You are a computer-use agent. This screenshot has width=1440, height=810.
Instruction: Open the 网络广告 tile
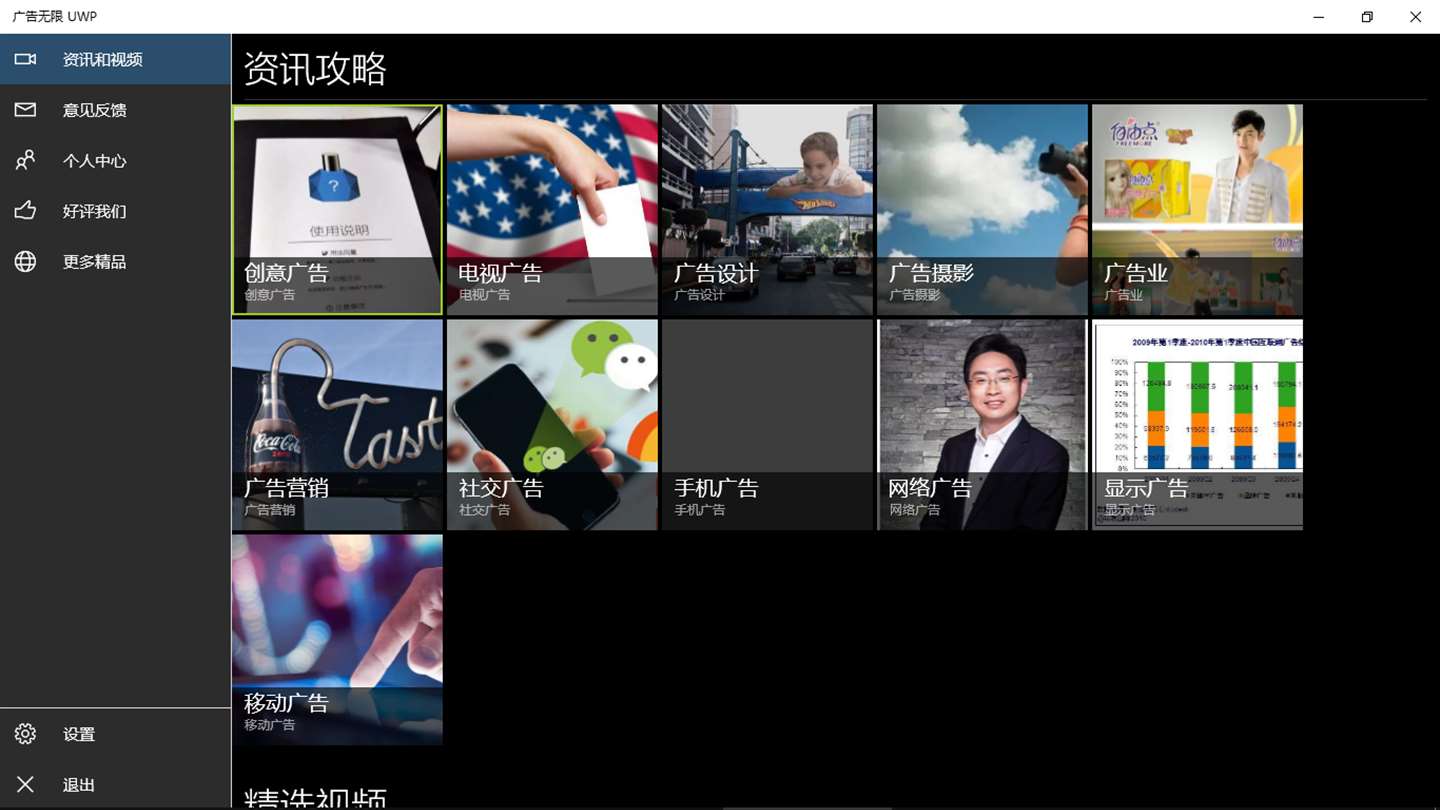[982, 425]
